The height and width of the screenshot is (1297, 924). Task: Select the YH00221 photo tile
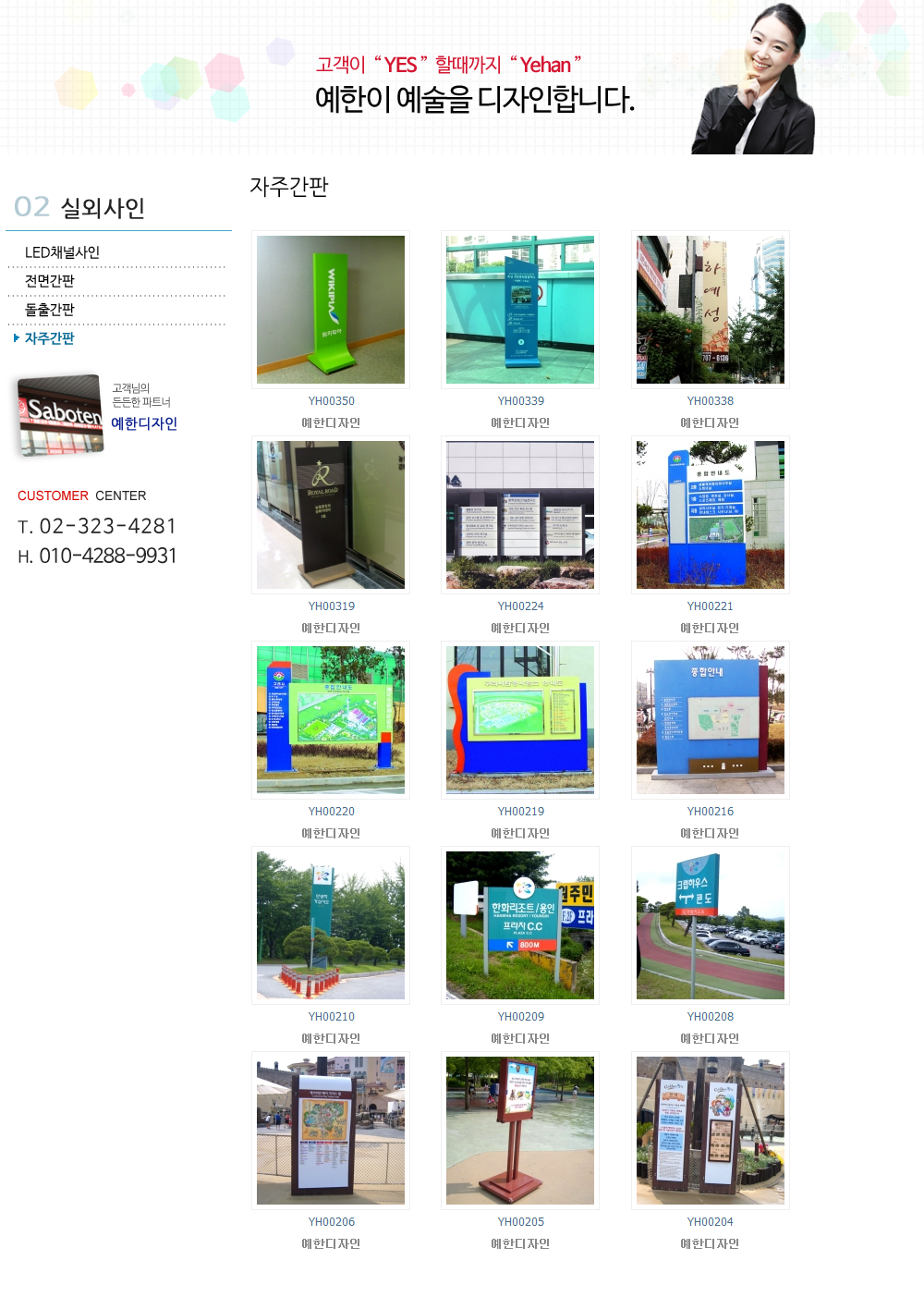[x=710, y=515]
